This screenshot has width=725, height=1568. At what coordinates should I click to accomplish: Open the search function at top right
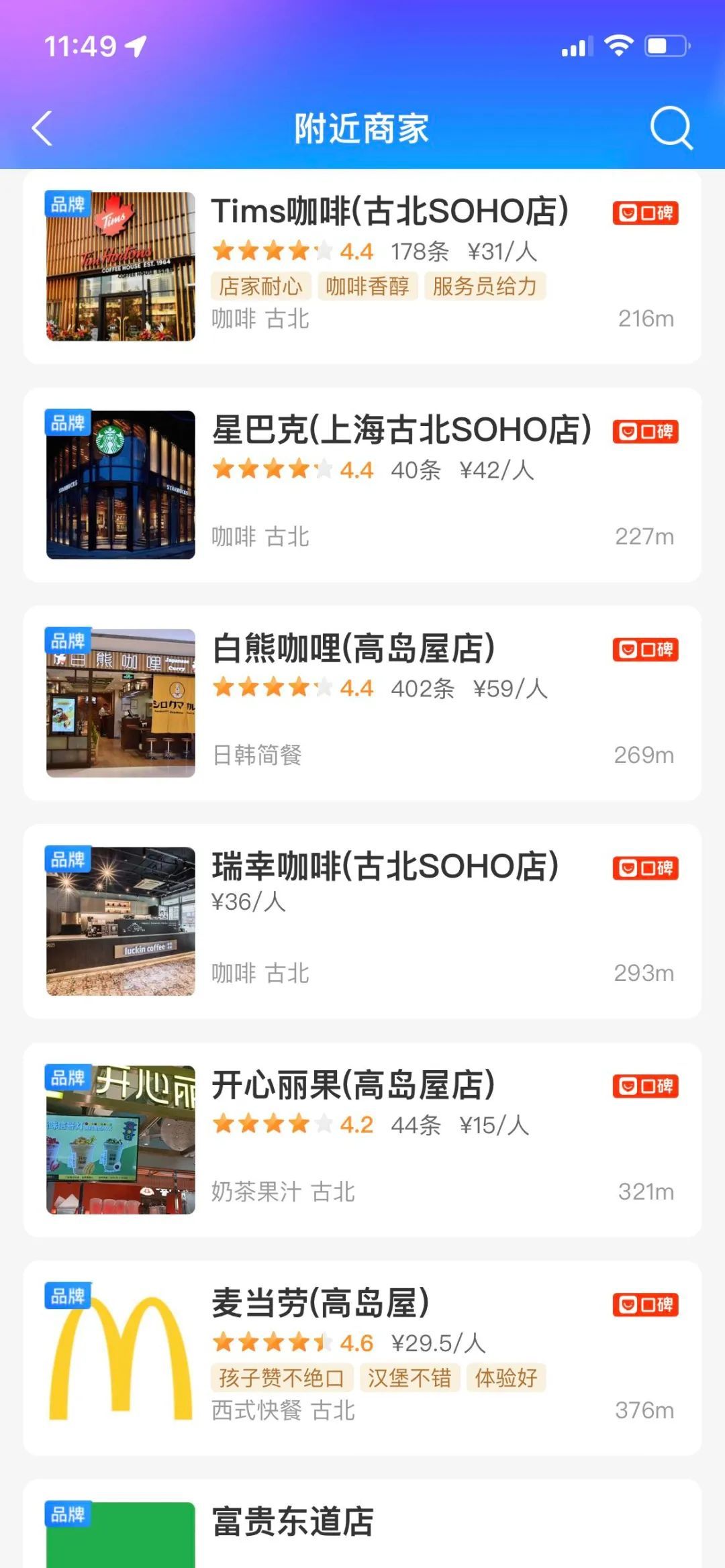(671, 128)
